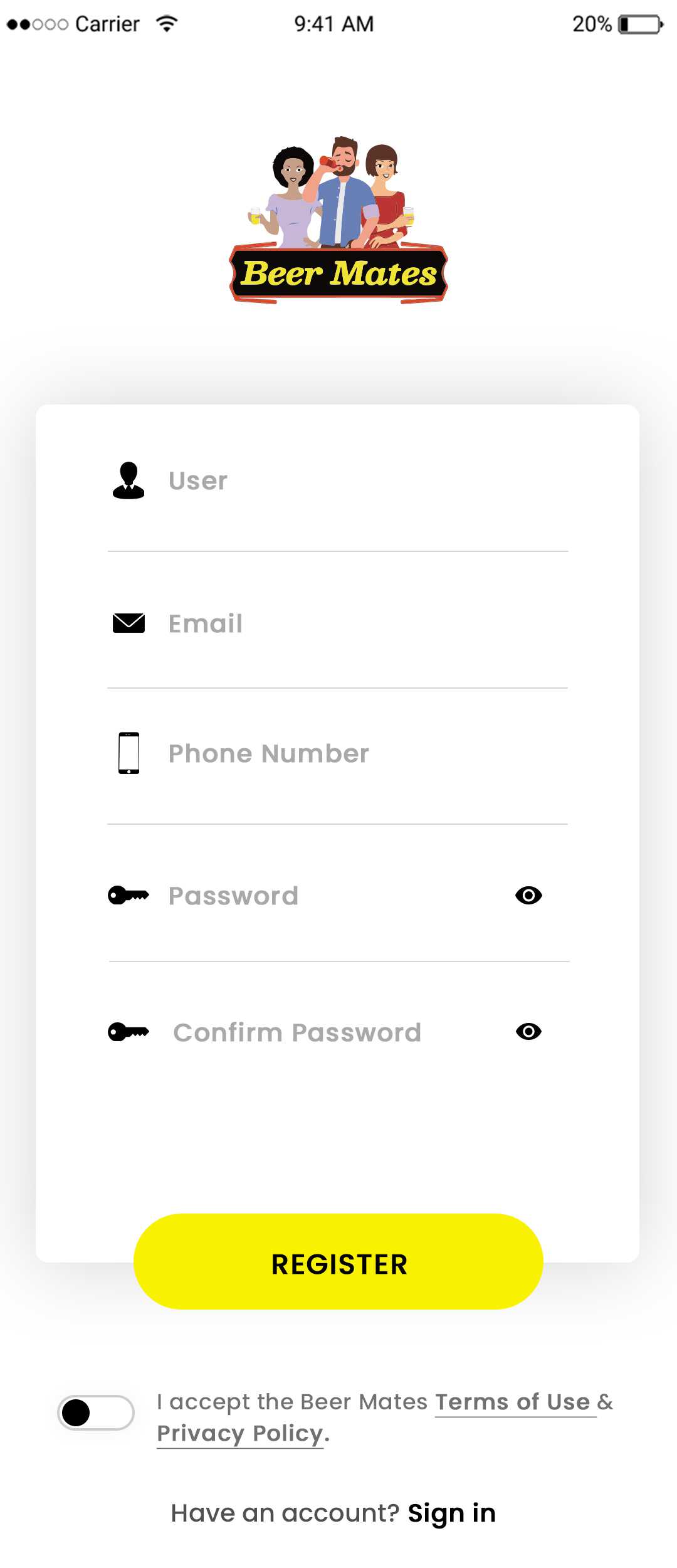Viewport: 677px width, 1568px height.
Task: Click the smartphone icon beside Phone Number
Action: tap(128, 753)
